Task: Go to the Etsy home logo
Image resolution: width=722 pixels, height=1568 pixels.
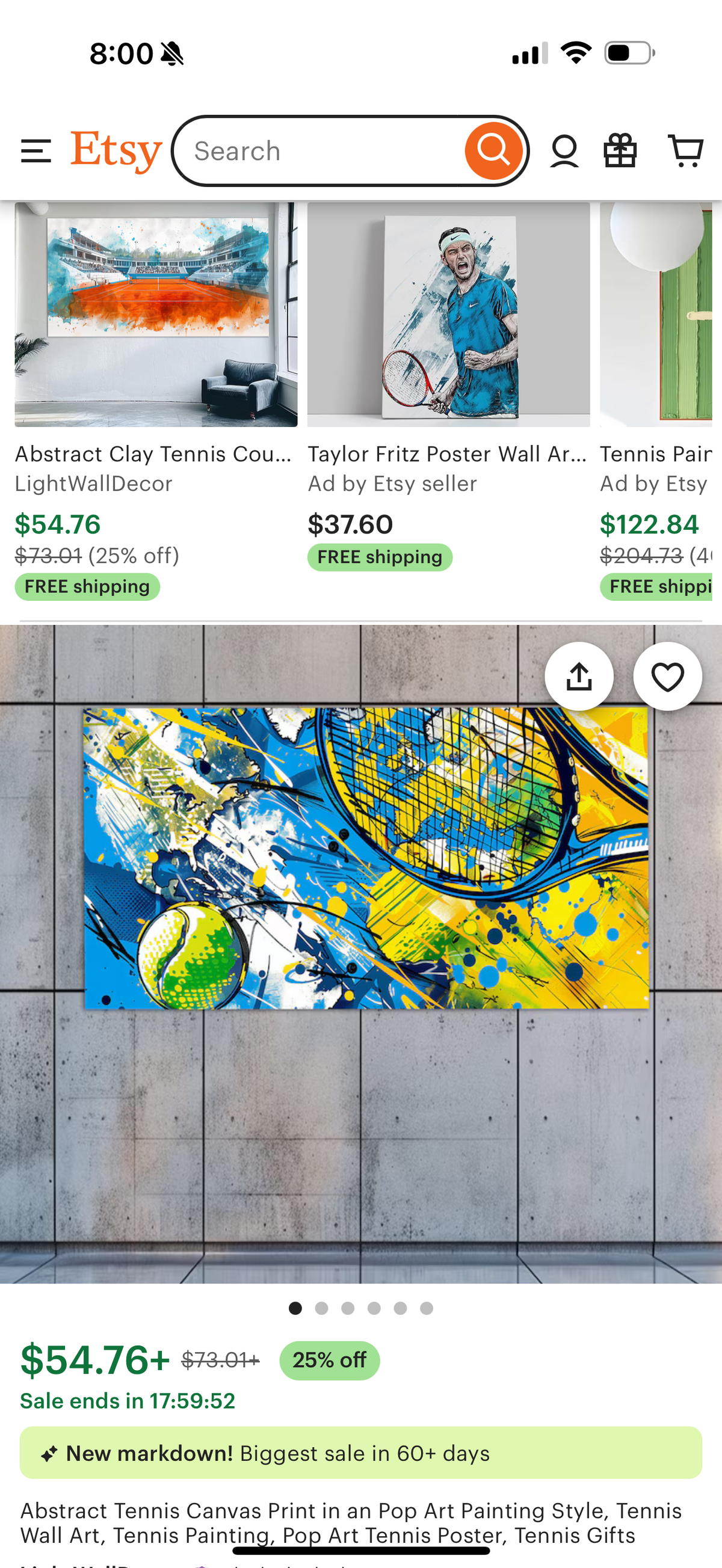Action: [116, 150]
